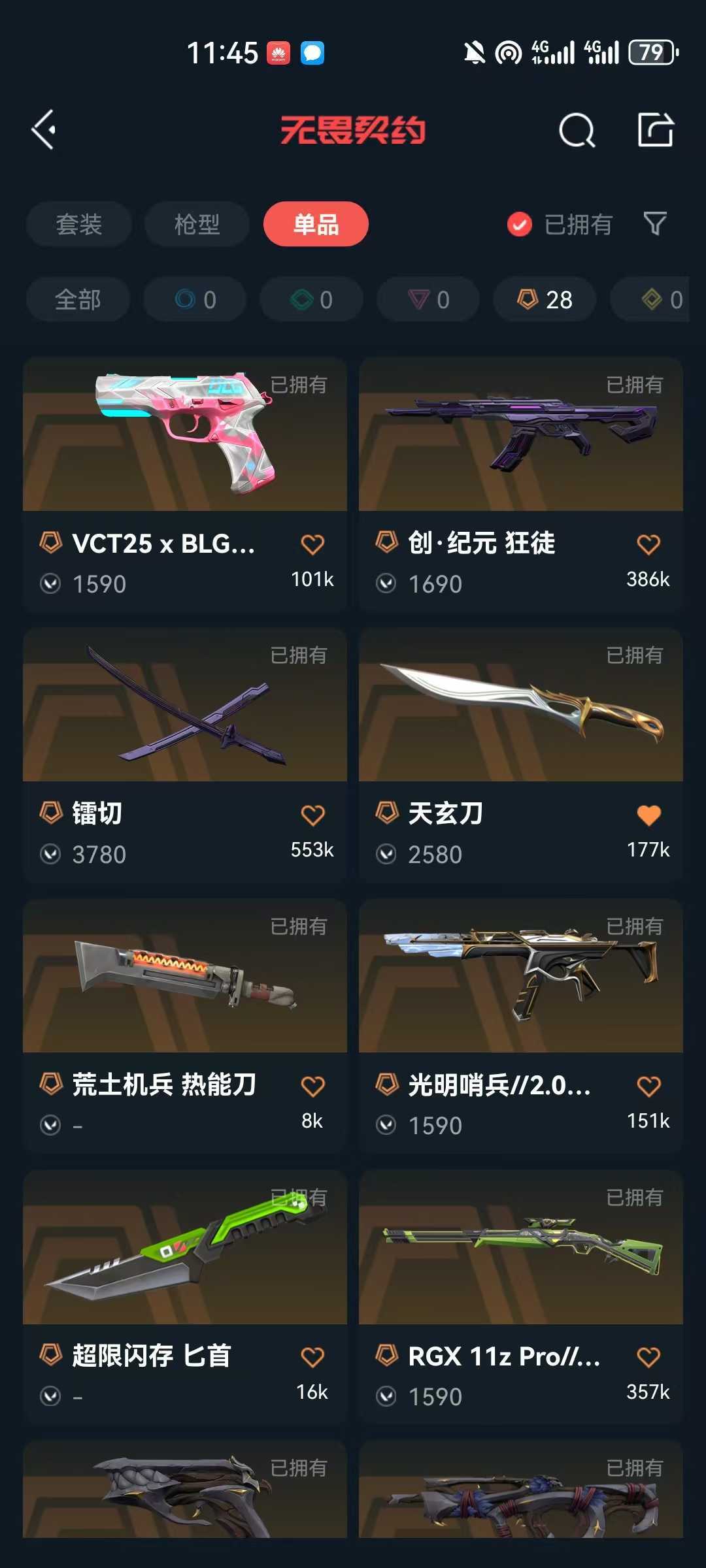Like the 光明哨兵//2.0 skin
This screenshot has width=706, height=1568.
tap(648, 1086)
